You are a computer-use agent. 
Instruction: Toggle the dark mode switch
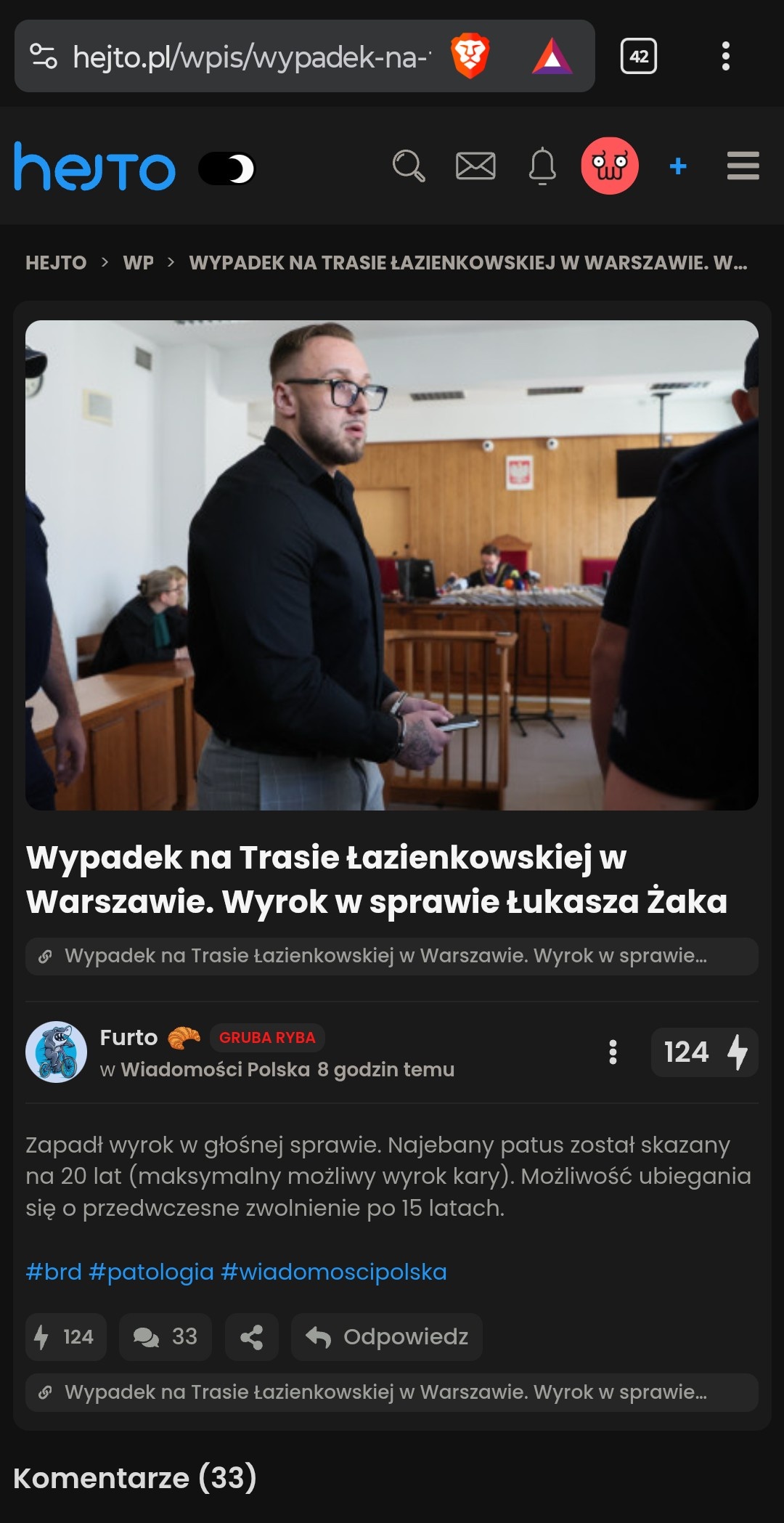[227, 168]
